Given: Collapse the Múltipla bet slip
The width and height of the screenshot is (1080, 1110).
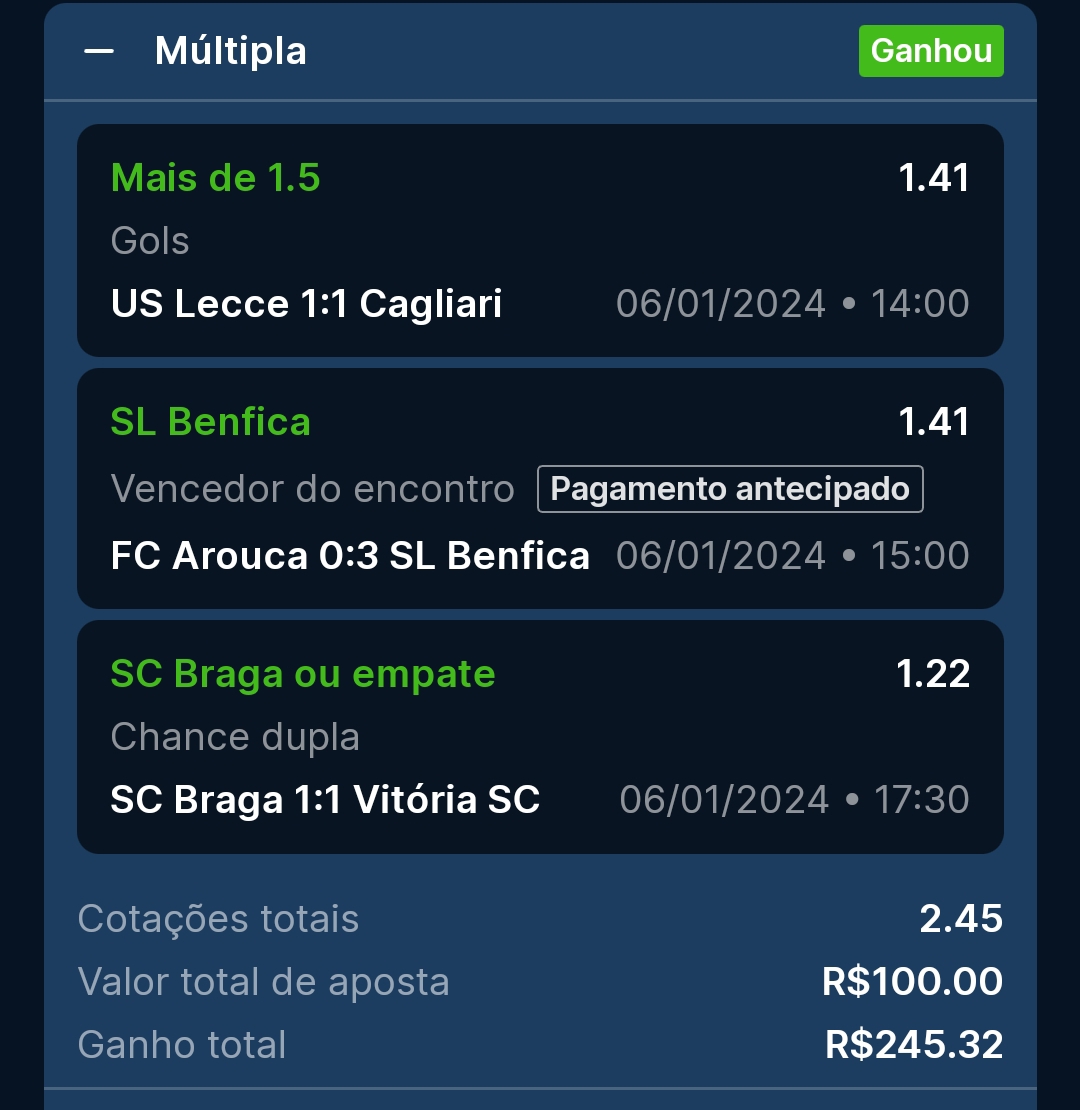Looking at the screenshot, I should [99, 52].
